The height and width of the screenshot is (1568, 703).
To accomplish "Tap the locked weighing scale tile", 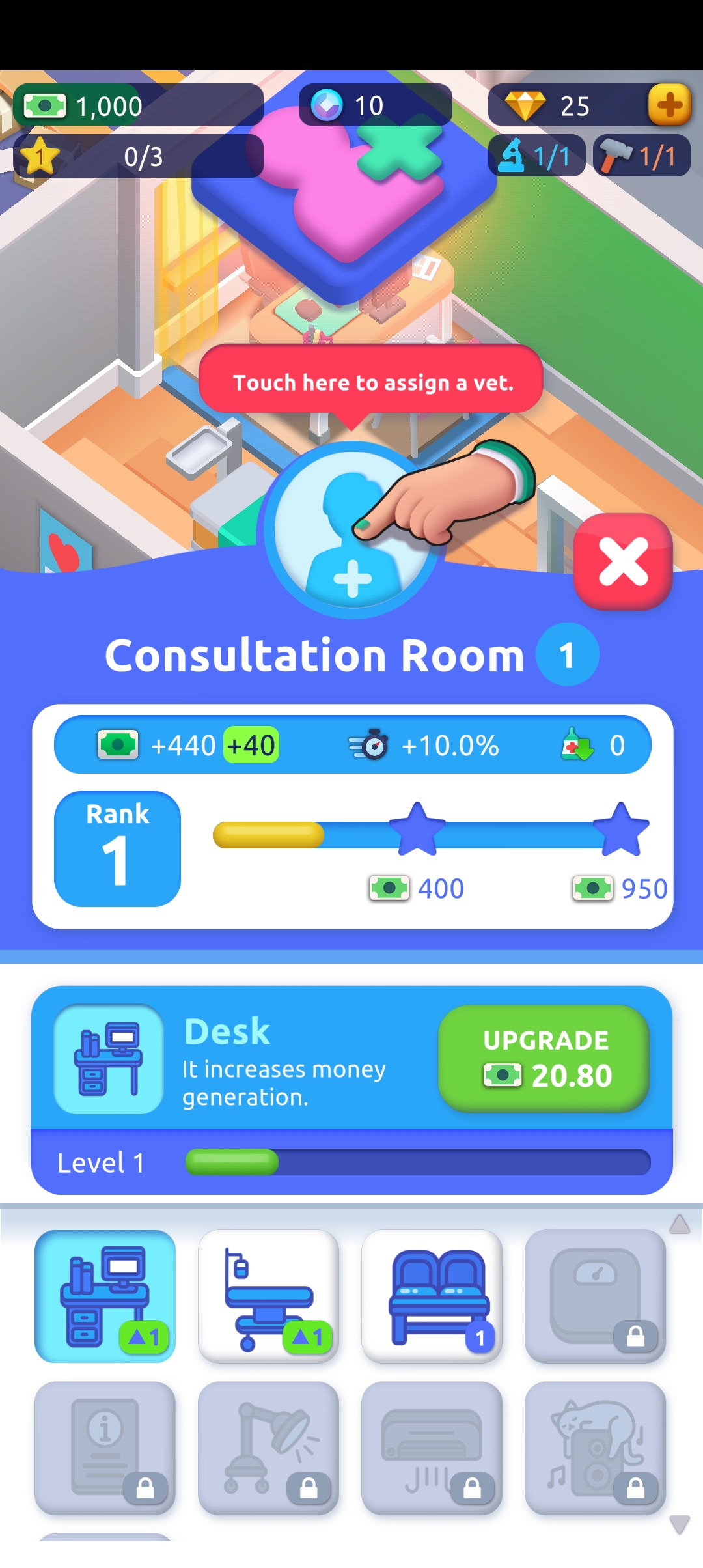I will tap(596, 1296).
